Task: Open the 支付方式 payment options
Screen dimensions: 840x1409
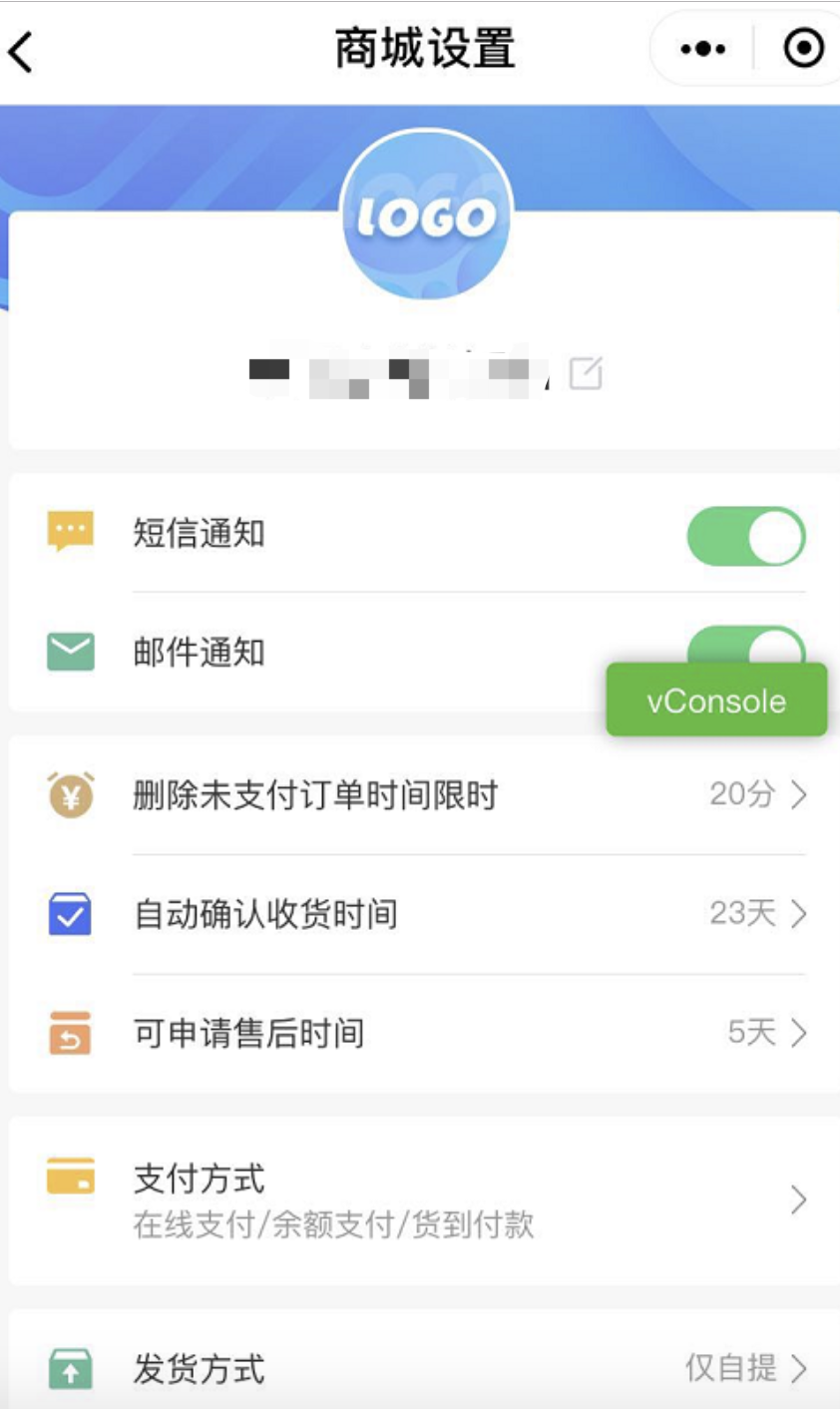Action: [x=424, y=1199]
